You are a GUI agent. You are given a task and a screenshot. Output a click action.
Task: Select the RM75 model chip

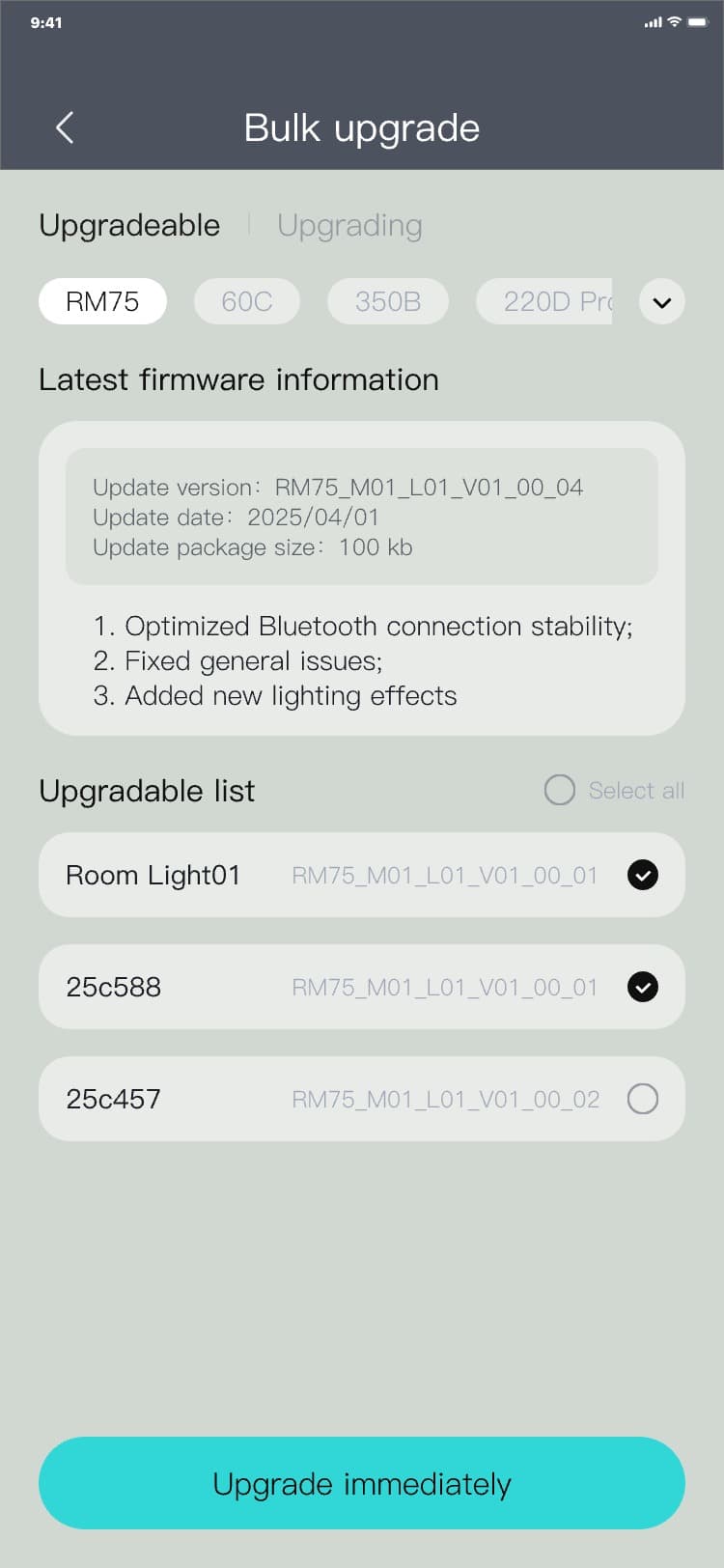point(102,301)
